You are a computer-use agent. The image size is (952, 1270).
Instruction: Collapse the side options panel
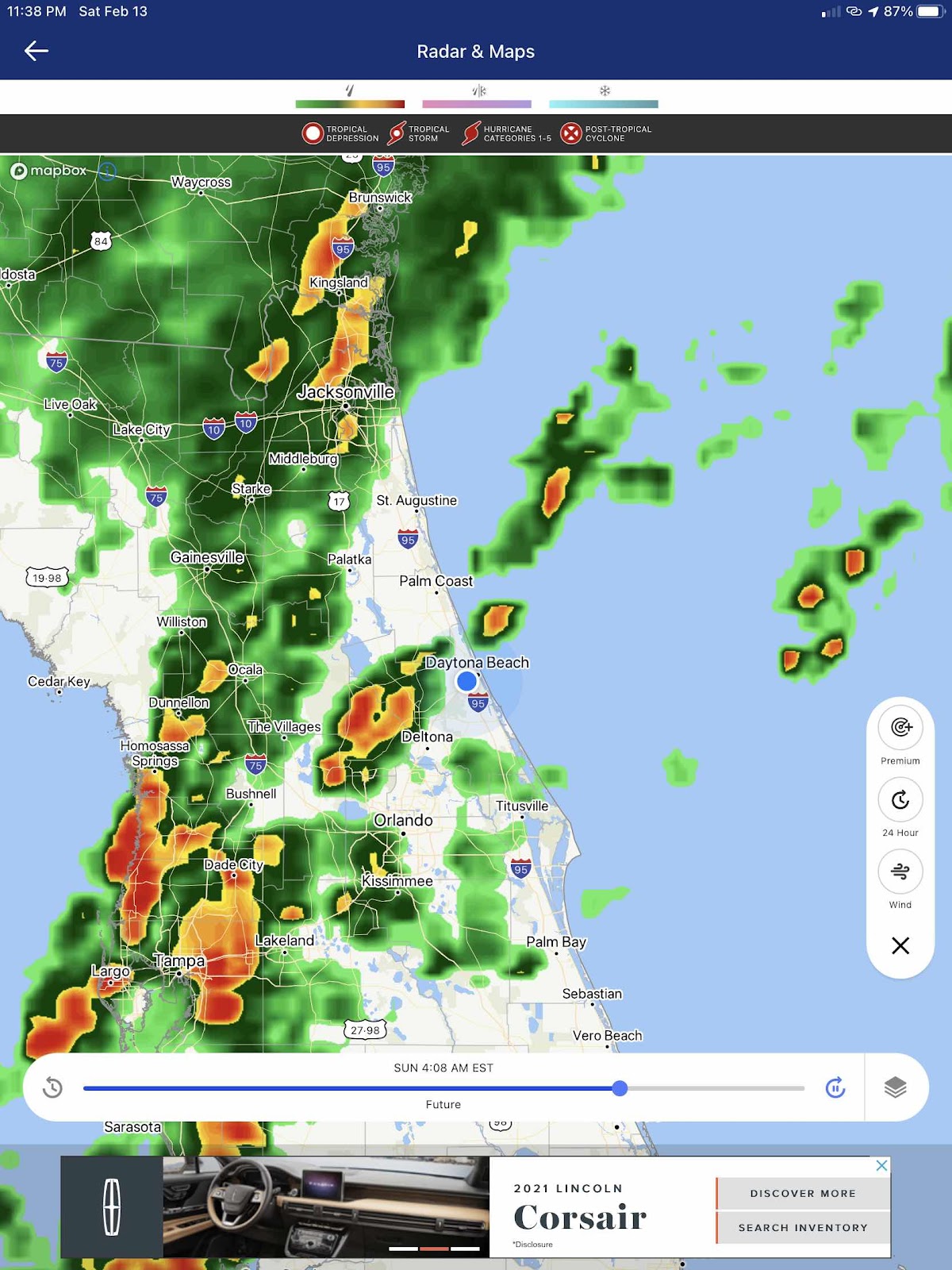pos(900,945)
